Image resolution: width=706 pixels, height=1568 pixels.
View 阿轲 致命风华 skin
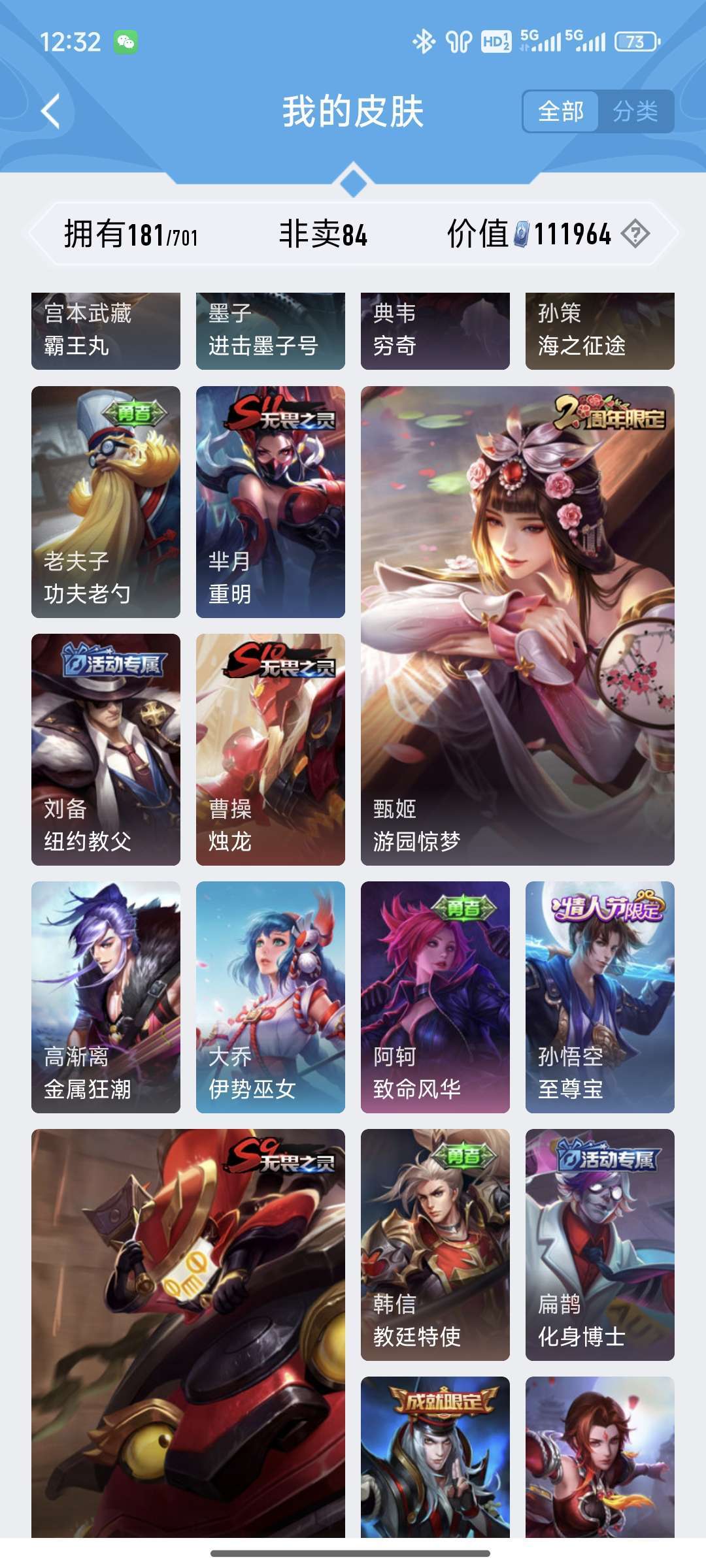[435, 997]
